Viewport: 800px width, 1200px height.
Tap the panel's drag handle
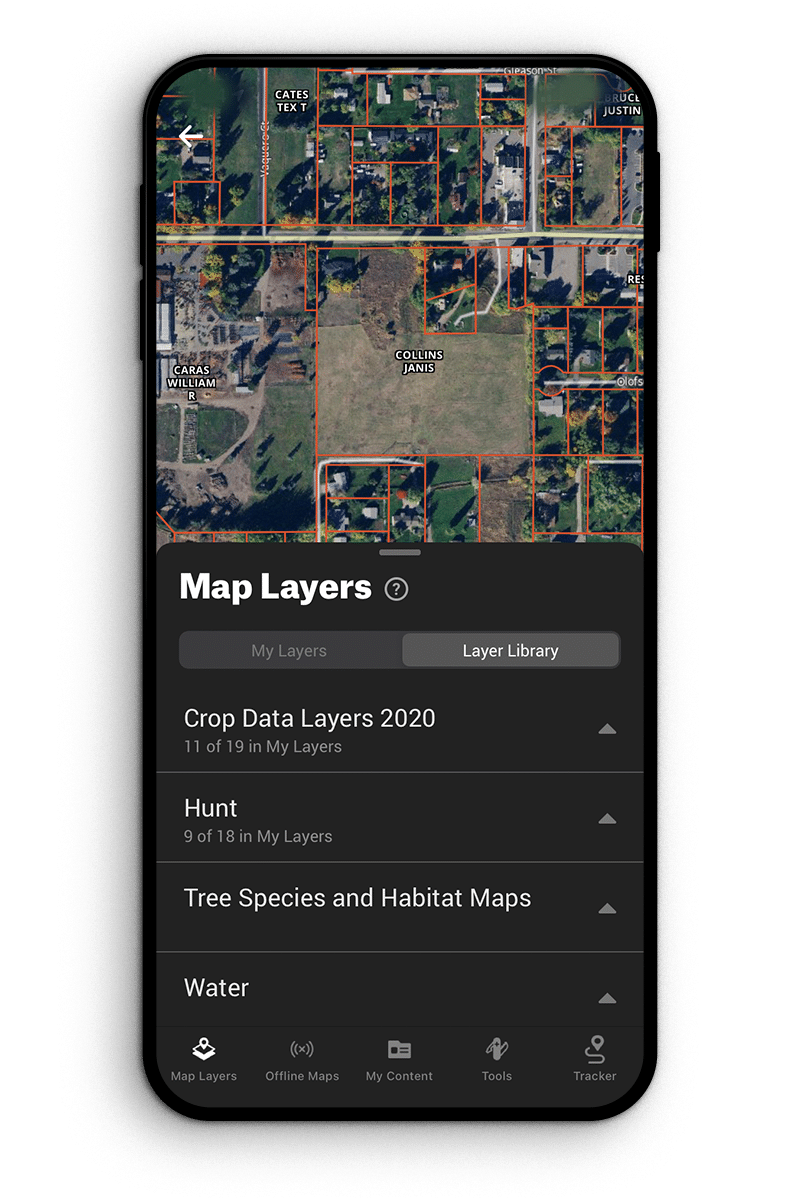pos(400,552)
